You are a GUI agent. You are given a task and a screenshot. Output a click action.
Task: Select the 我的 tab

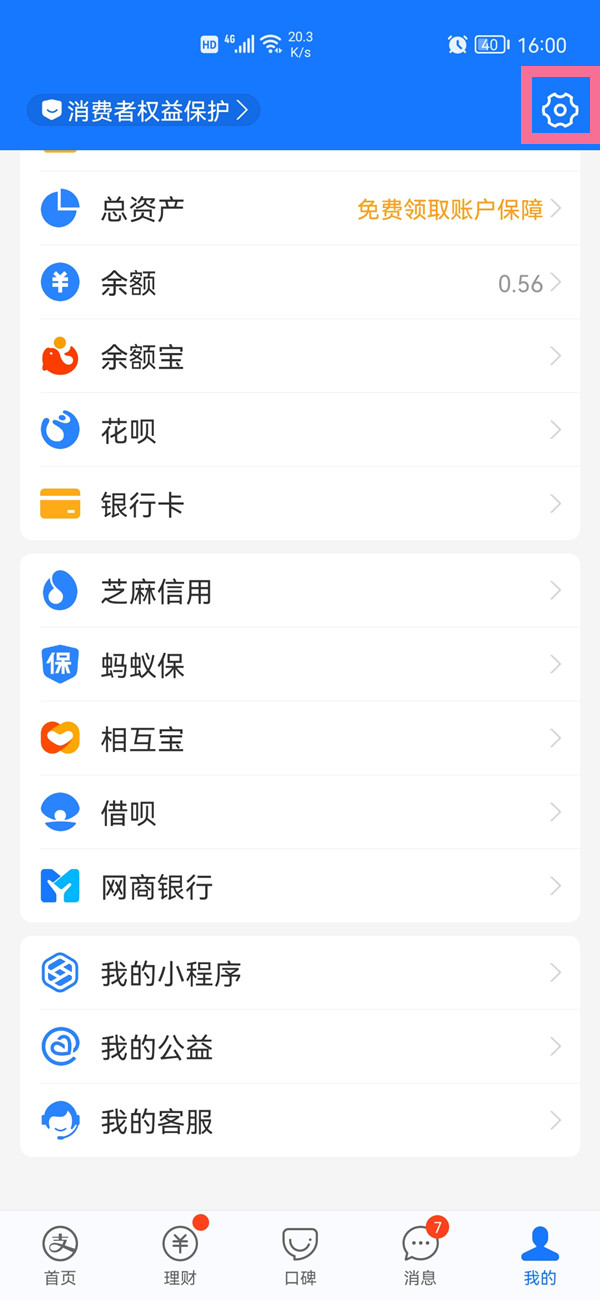tap(540, 1255)
